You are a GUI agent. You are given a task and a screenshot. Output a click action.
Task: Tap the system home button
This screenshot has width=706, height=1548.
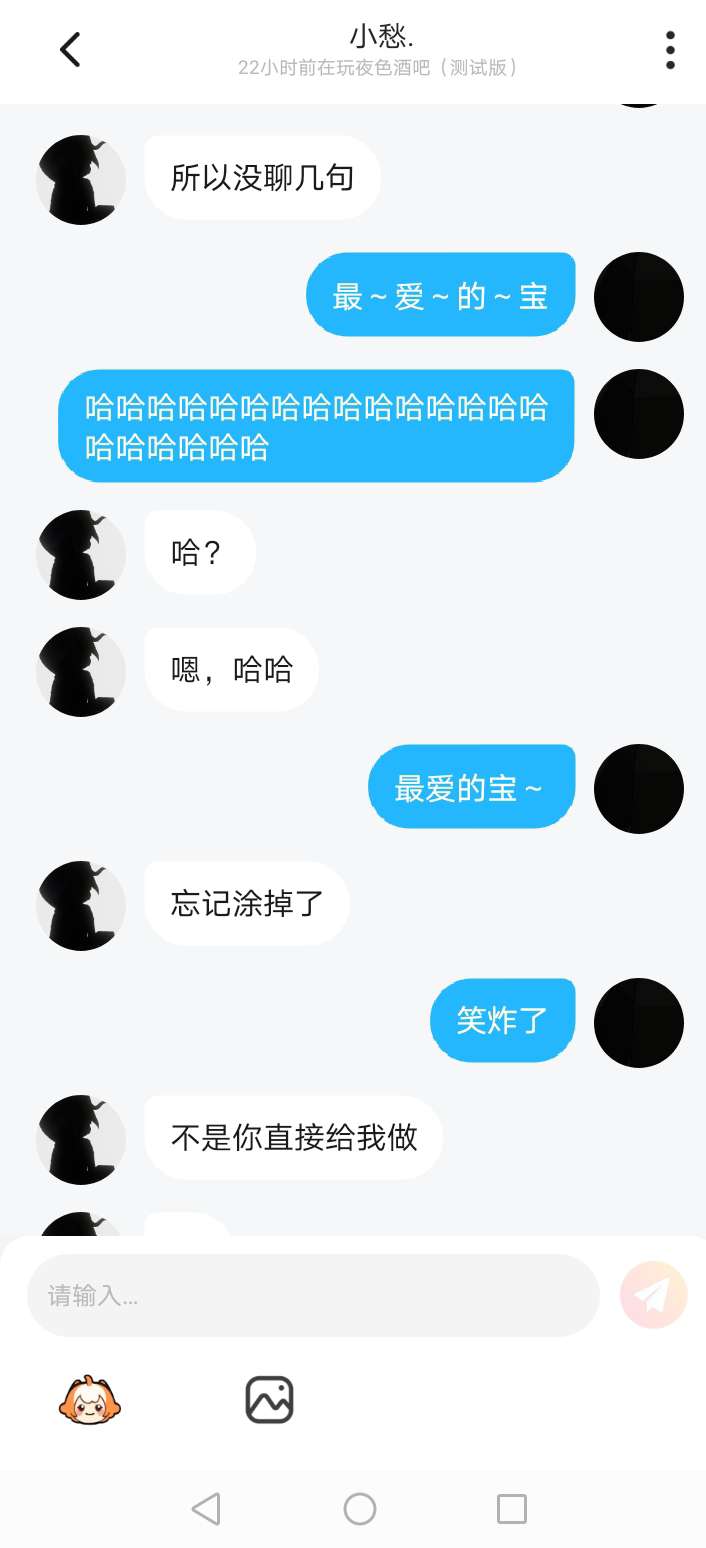click(x=360, y=1508)
